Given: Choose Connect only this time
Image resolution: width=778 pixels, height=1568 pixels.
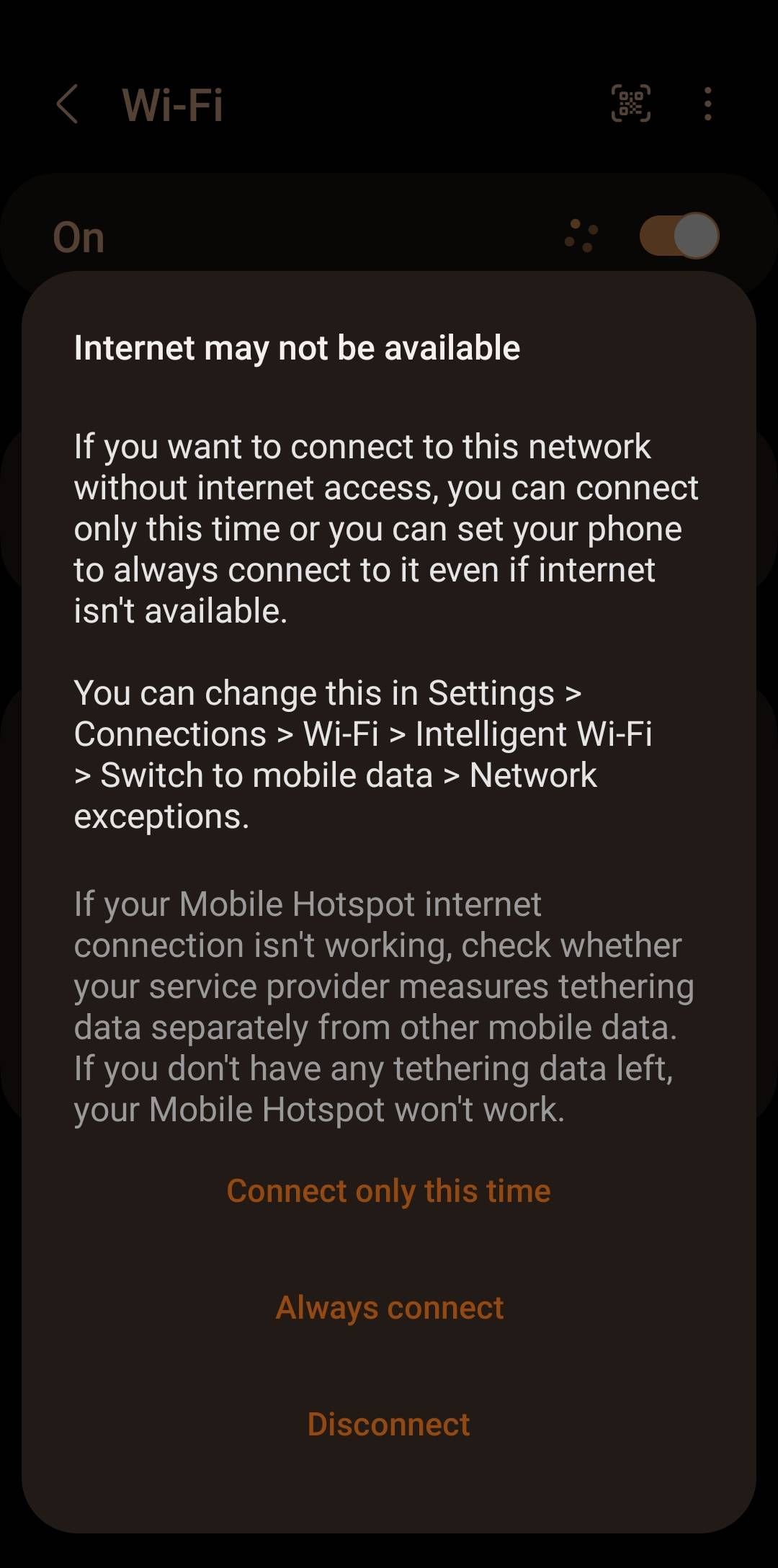Looking at the screenshot, I should [x=388, y=1191].
